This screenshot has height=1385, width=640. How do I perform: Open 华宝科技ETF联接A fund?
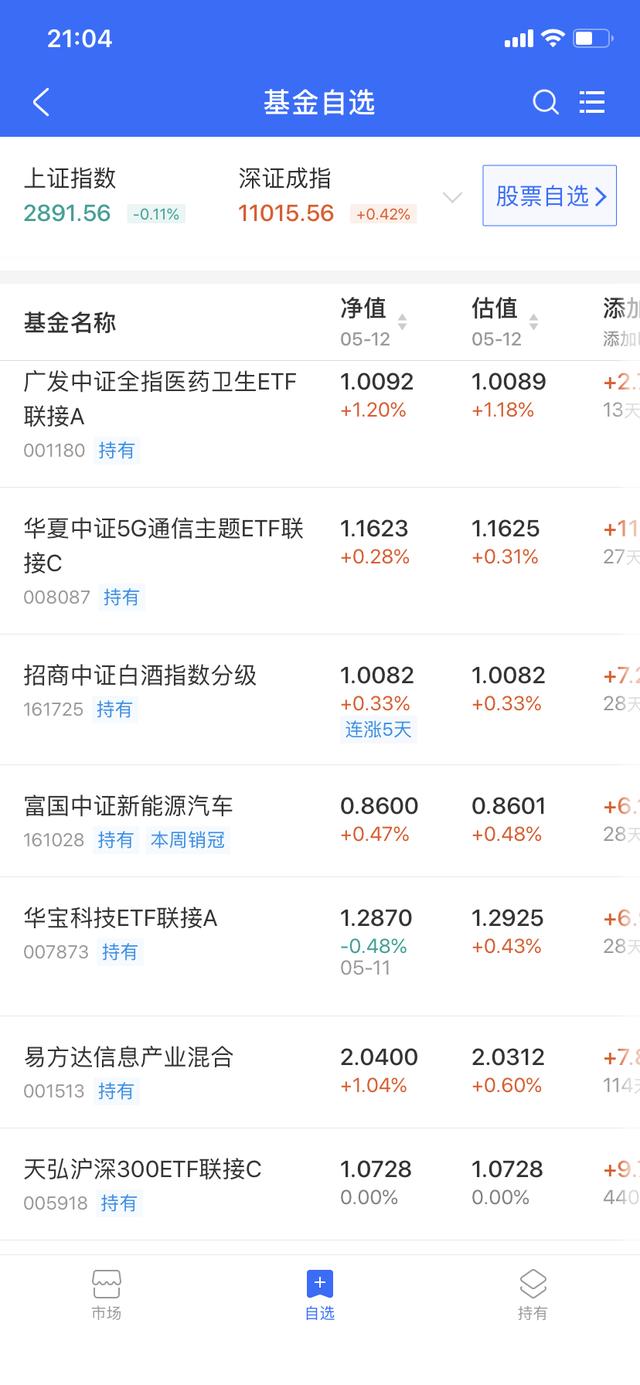[x=320, y=947]
